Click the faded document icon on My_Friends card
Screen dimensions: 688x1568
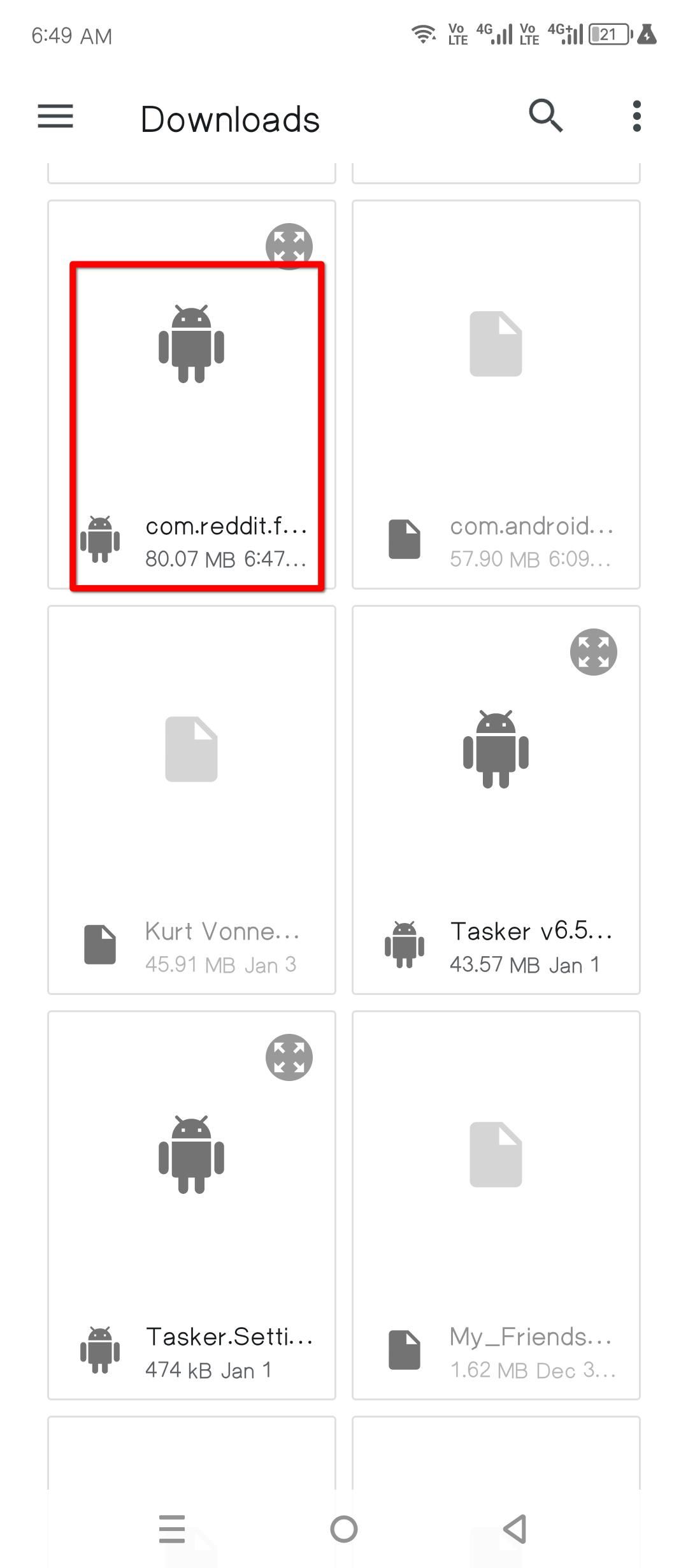coord(496,1154)
